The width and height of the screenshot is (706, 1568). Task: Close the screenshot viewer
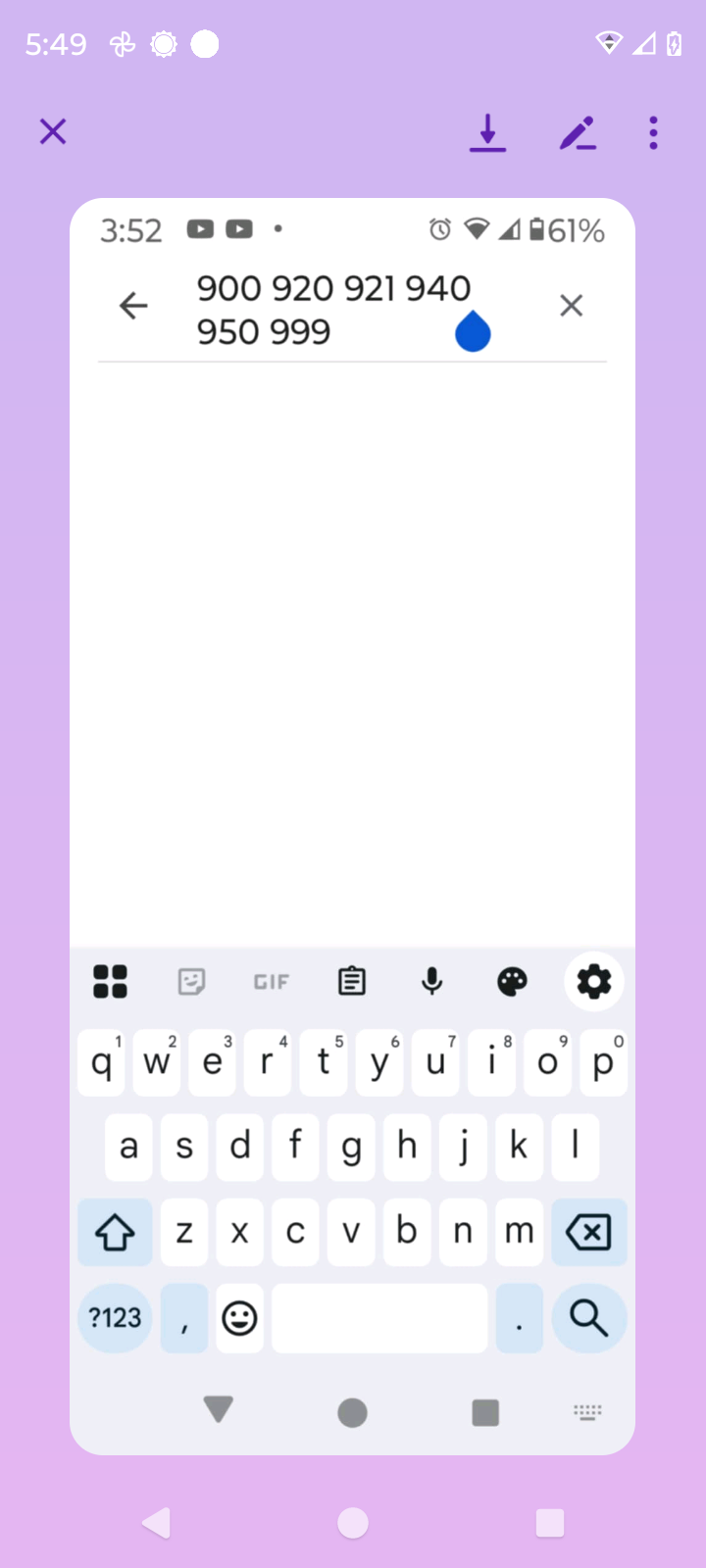point(53,131)
